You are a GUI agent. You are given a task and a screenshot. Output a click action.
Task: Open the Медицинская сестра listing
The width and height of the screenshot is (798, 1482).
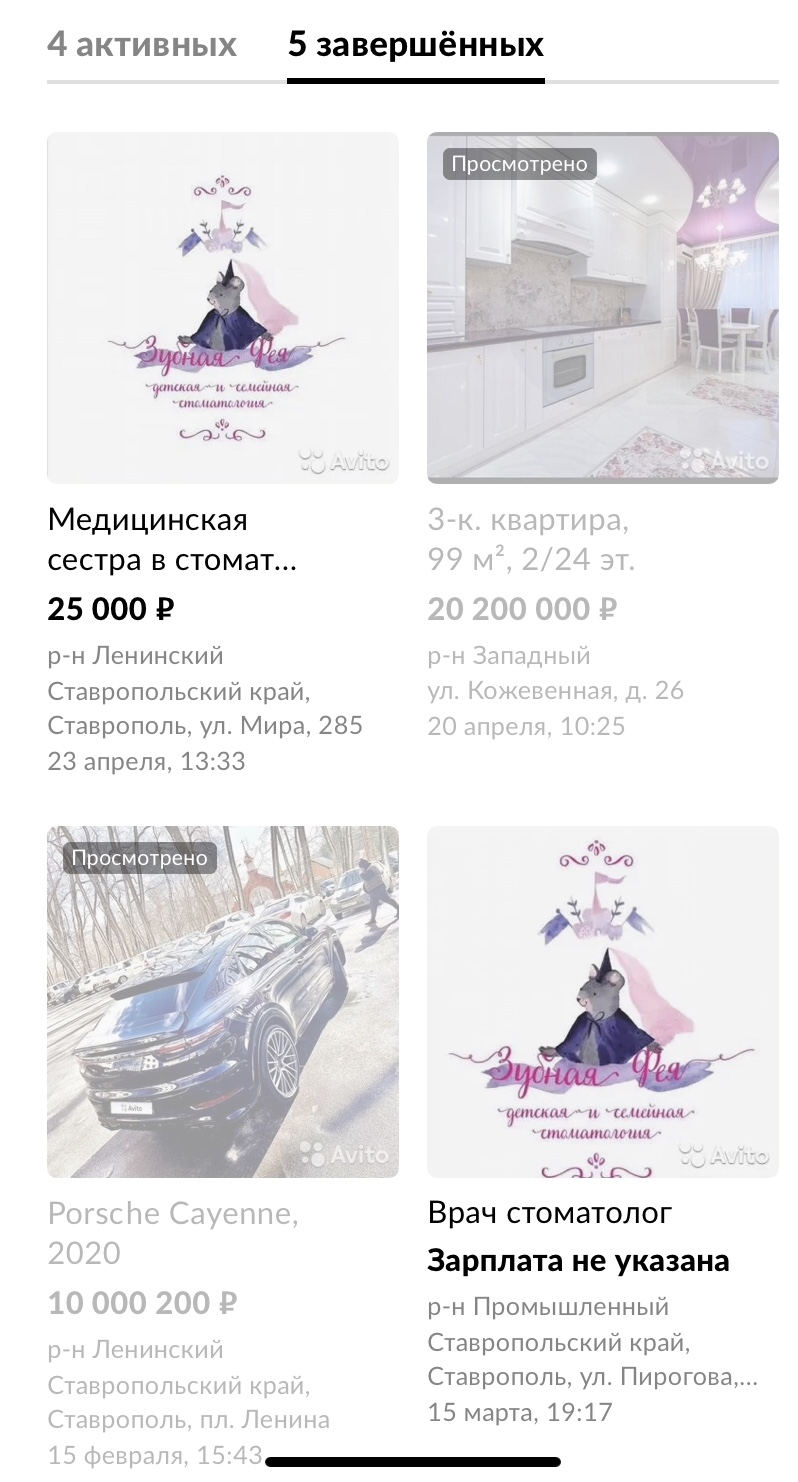pos(222,308)
